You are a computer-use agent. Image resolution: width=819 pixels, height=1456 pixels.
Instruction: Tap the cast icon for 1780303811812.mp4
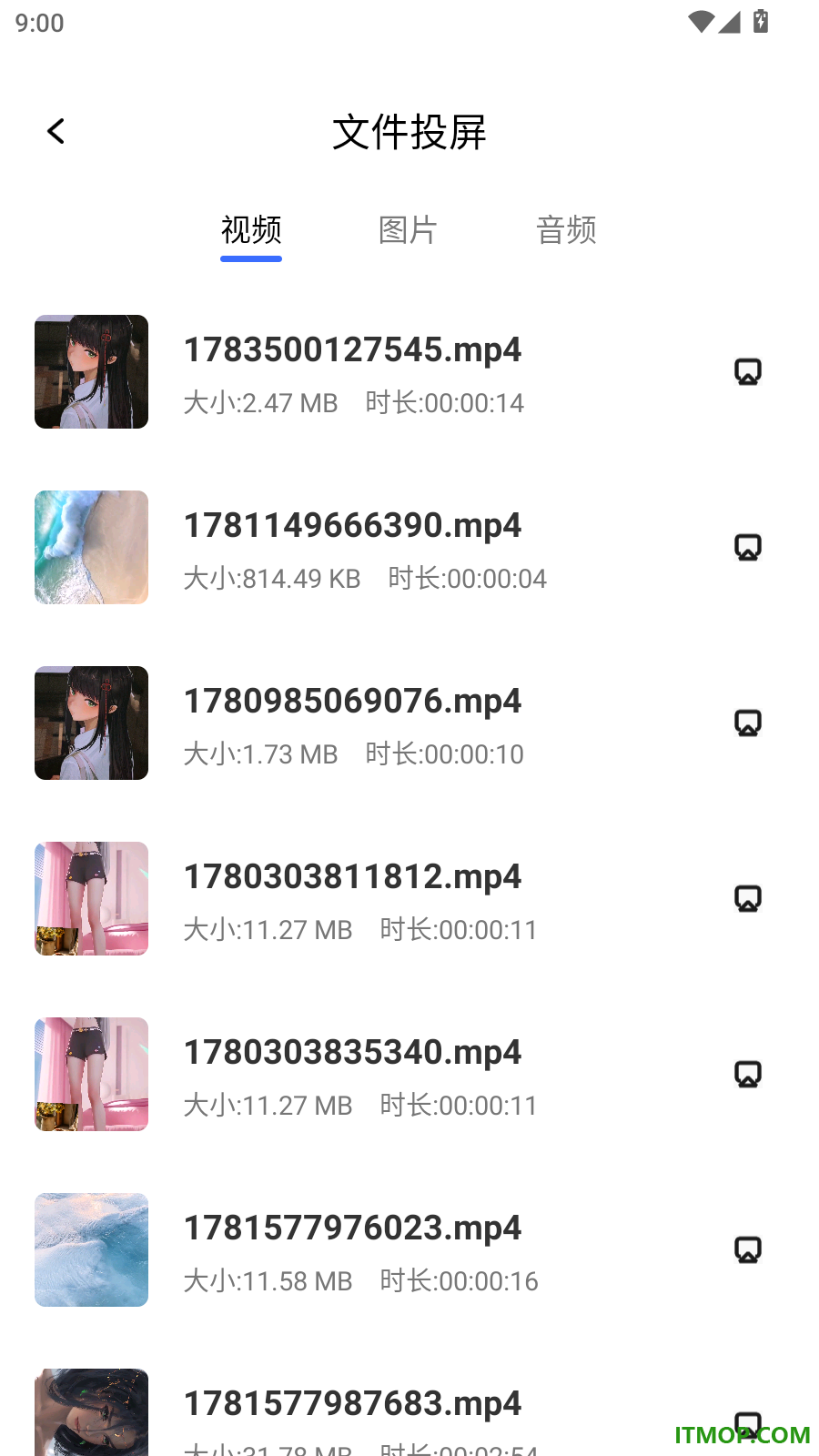point(748,898)
